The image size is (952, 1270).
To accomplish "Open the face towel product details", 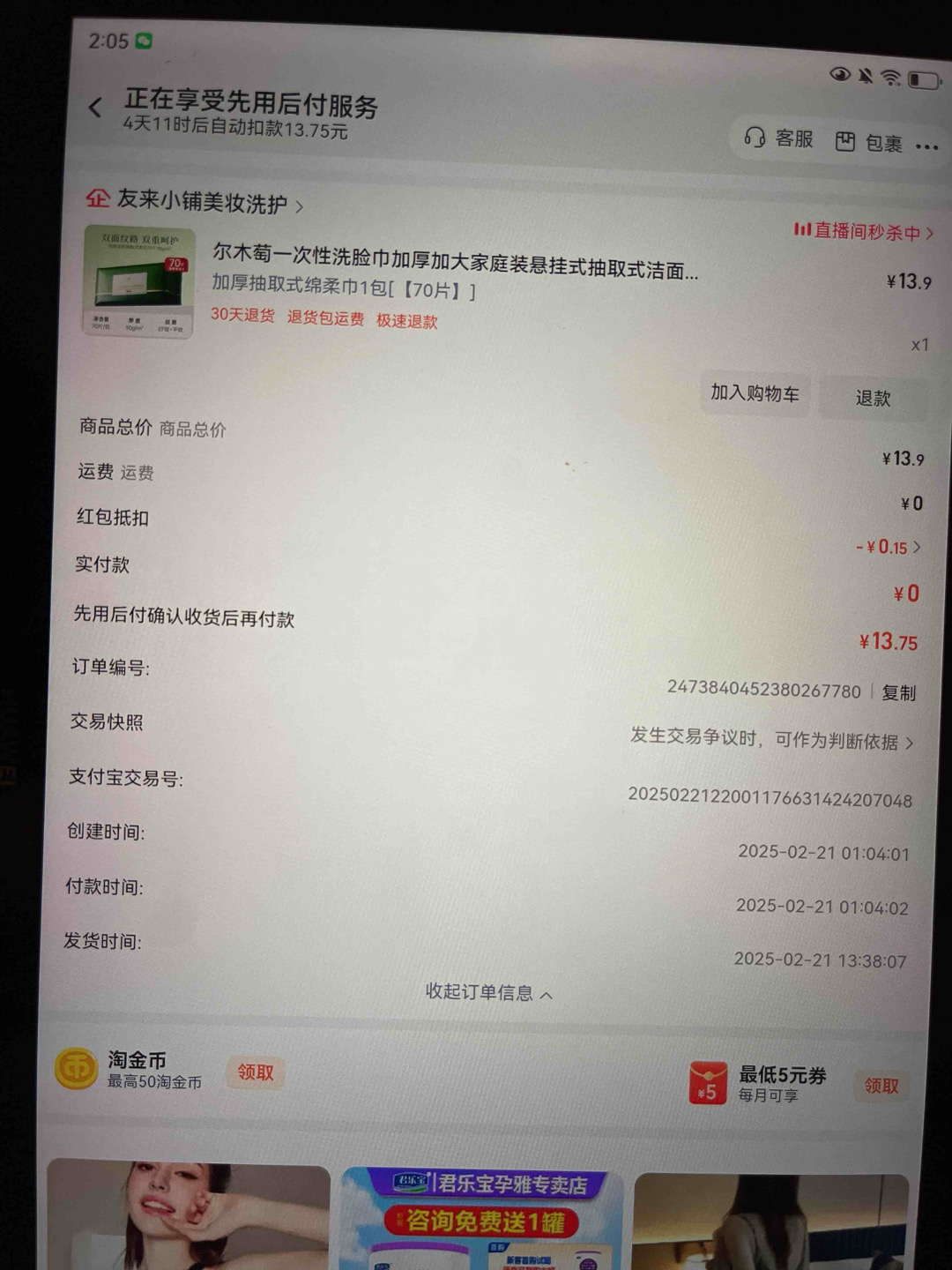I will [454, 262].
